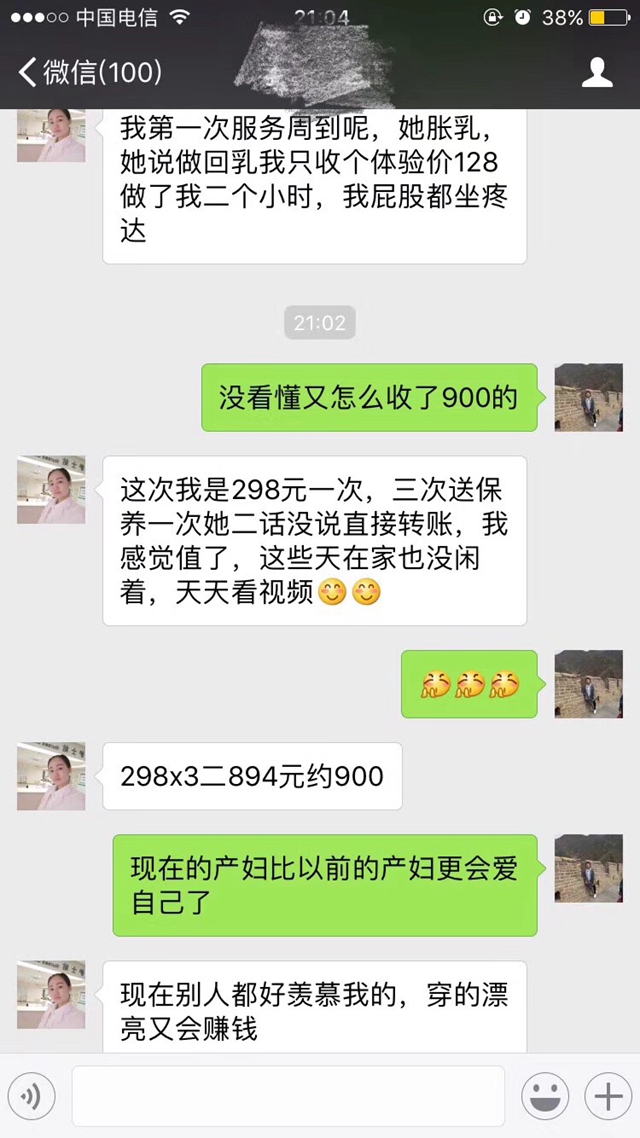This screenshot has width=640, height=1138.
Task: Open my avatar beside 没看懂 message
Action: click(588, 397)
